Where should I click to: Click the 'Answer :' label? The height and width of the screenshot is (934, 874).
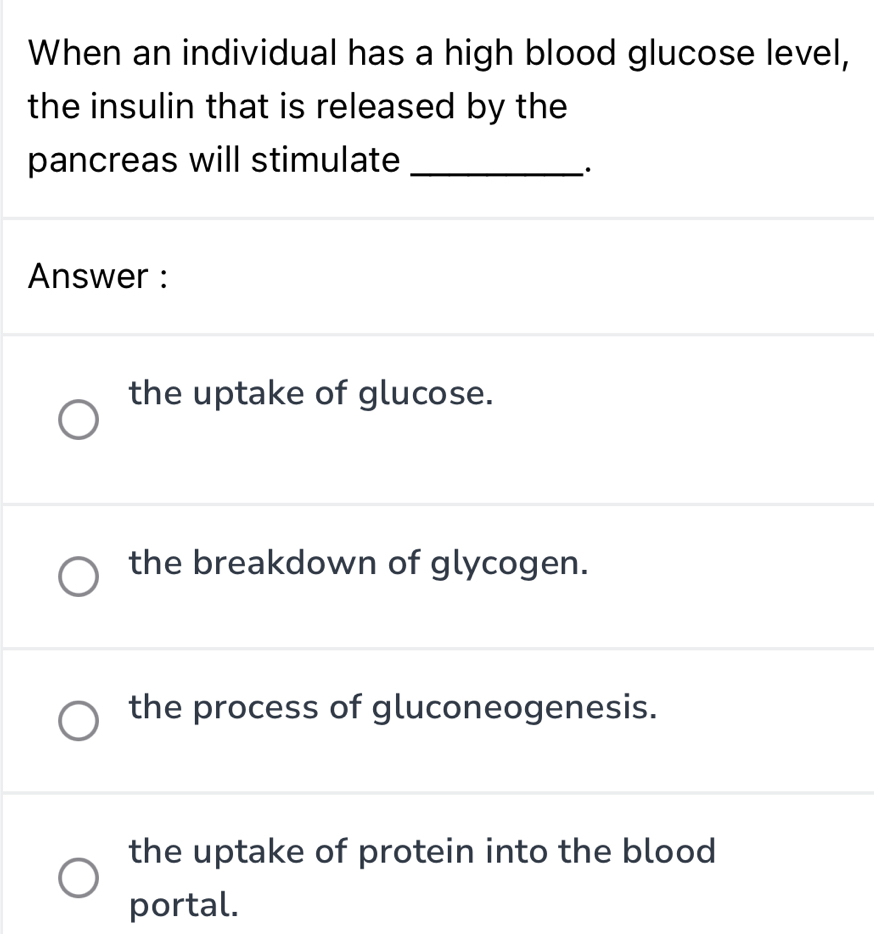[x=93, y=276]
